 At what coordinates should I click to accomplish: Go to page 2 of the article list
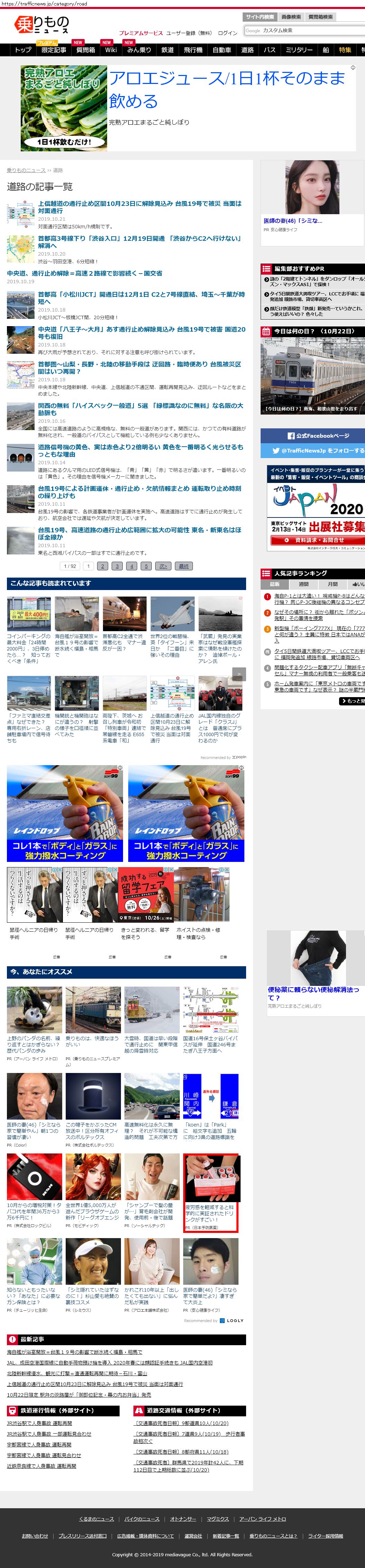(102, 566)
